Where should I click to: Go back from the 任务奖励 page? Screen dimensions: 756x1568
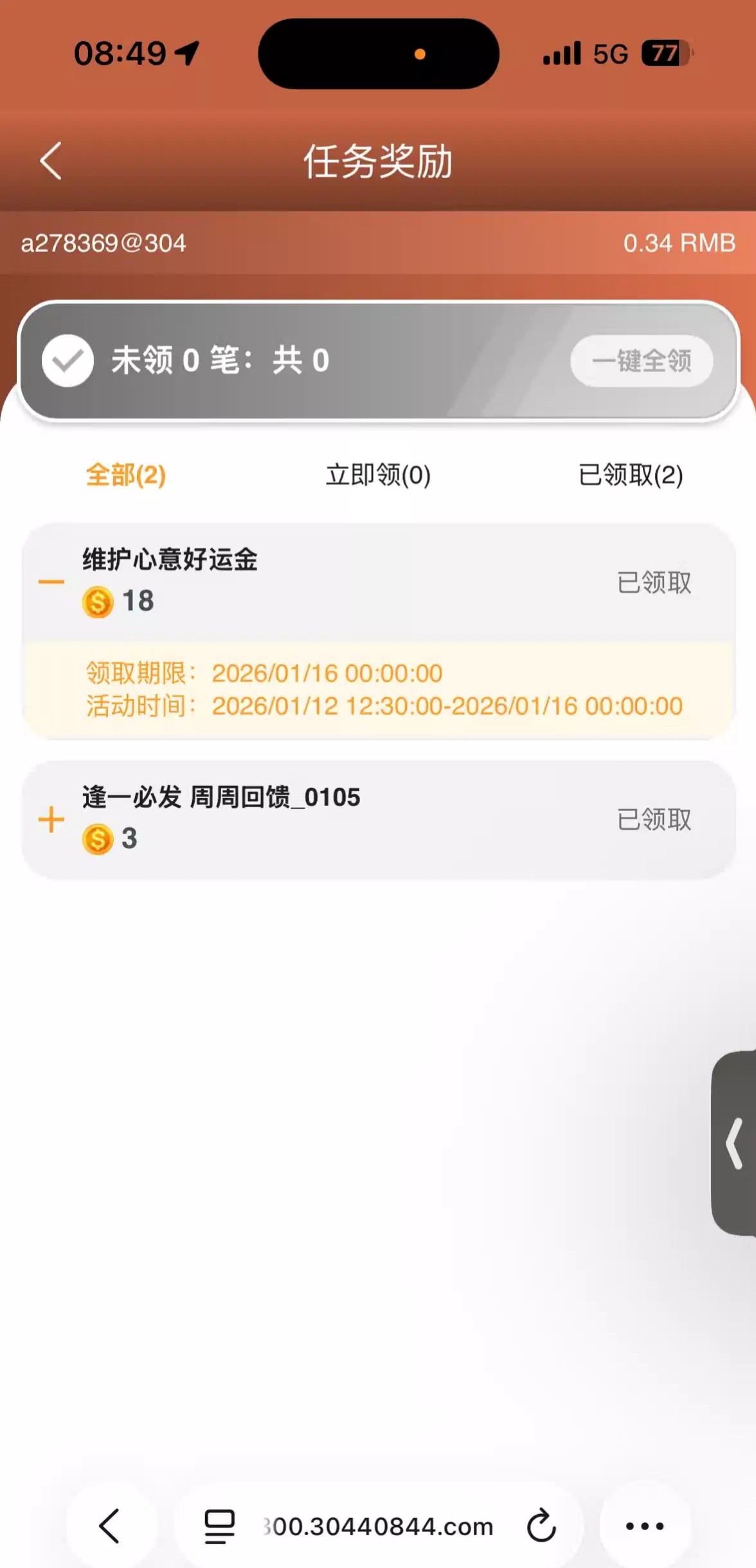pyautogui.click(x=51, y=161)
